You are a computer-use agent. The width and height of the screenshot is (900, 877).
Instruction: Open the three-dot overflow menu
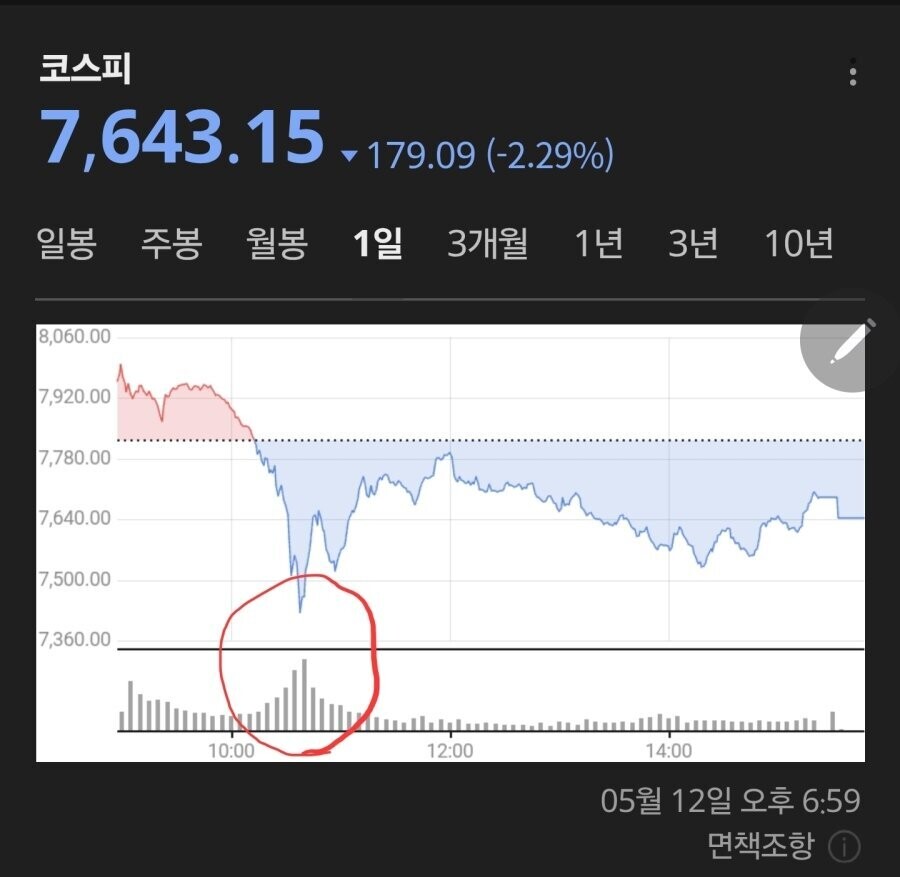[853, 73]
